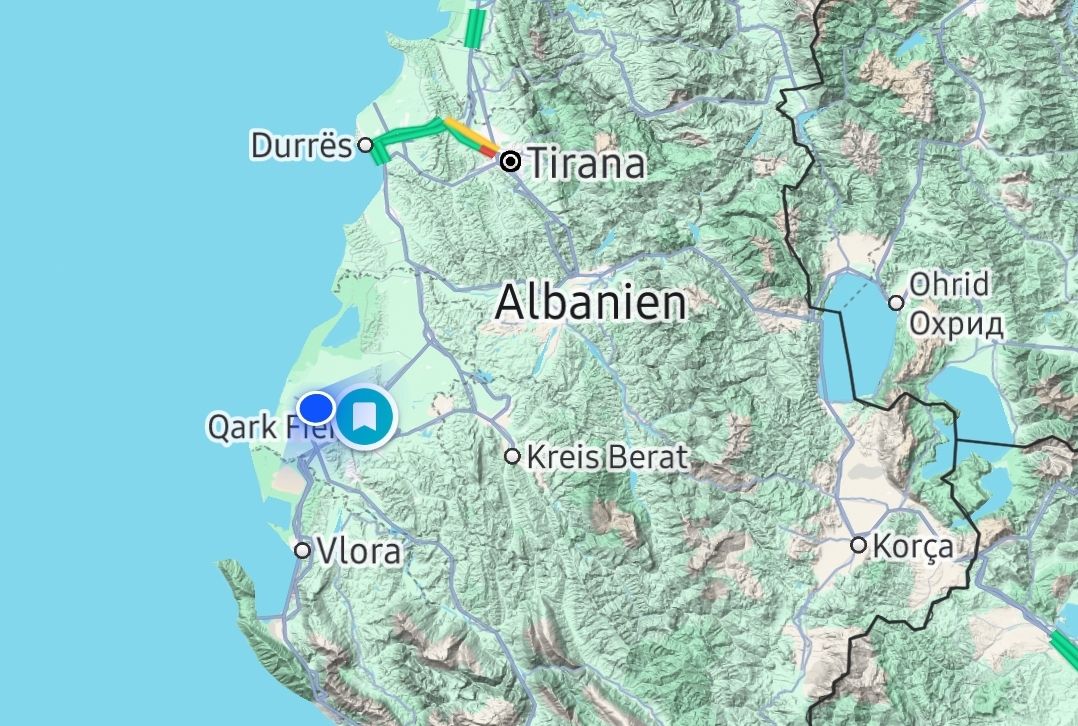Viewport: 1078px width, 726px height.
Task: Select the Korça city marker
Action: click(858, 545)
